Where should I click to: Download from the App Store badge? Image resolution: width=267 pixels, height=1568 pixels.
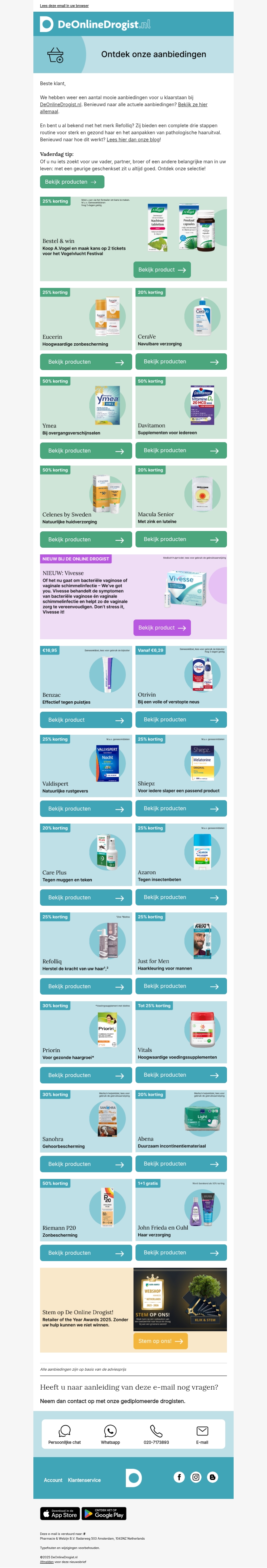pos(60,1514)
